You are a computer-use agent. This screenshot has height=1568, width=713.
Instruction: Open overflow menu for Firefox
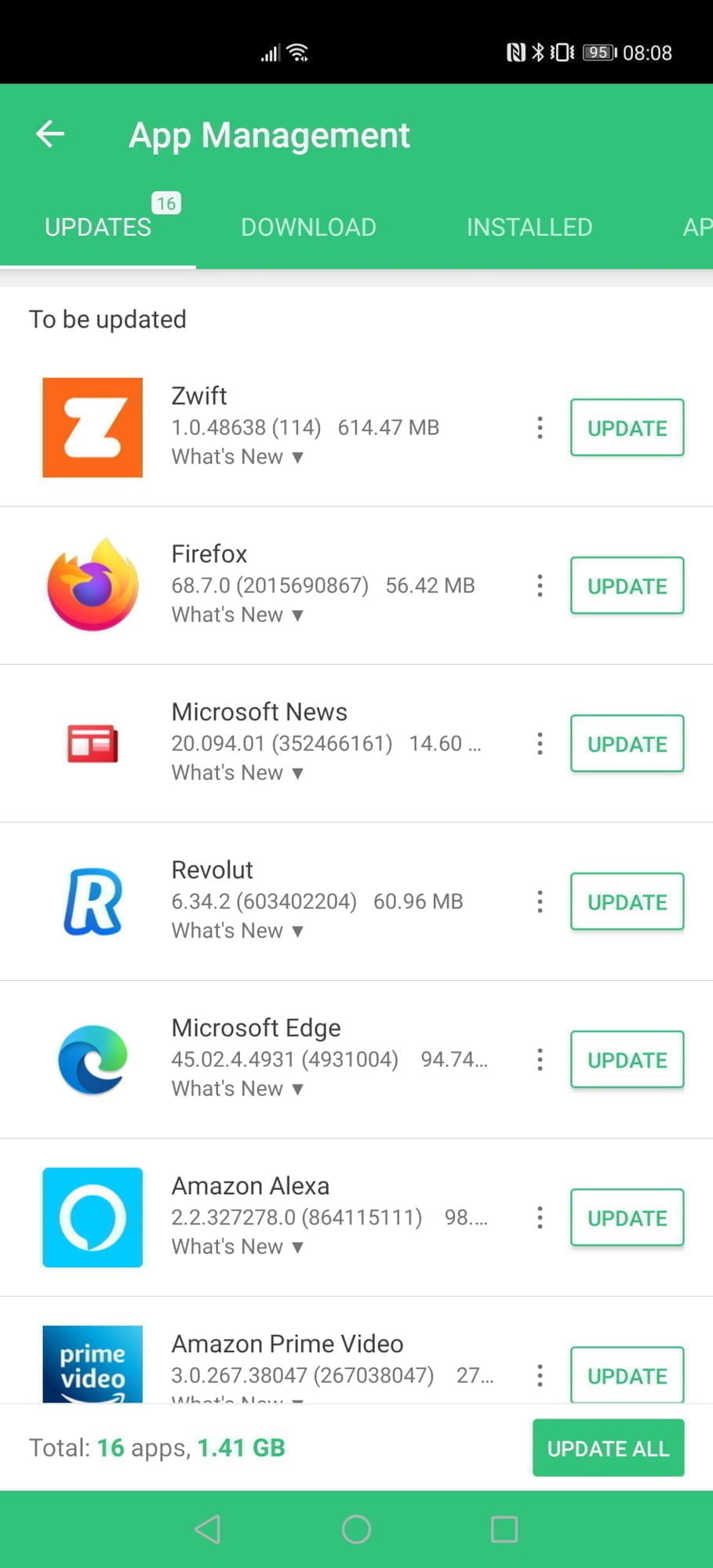pos(540,586)
